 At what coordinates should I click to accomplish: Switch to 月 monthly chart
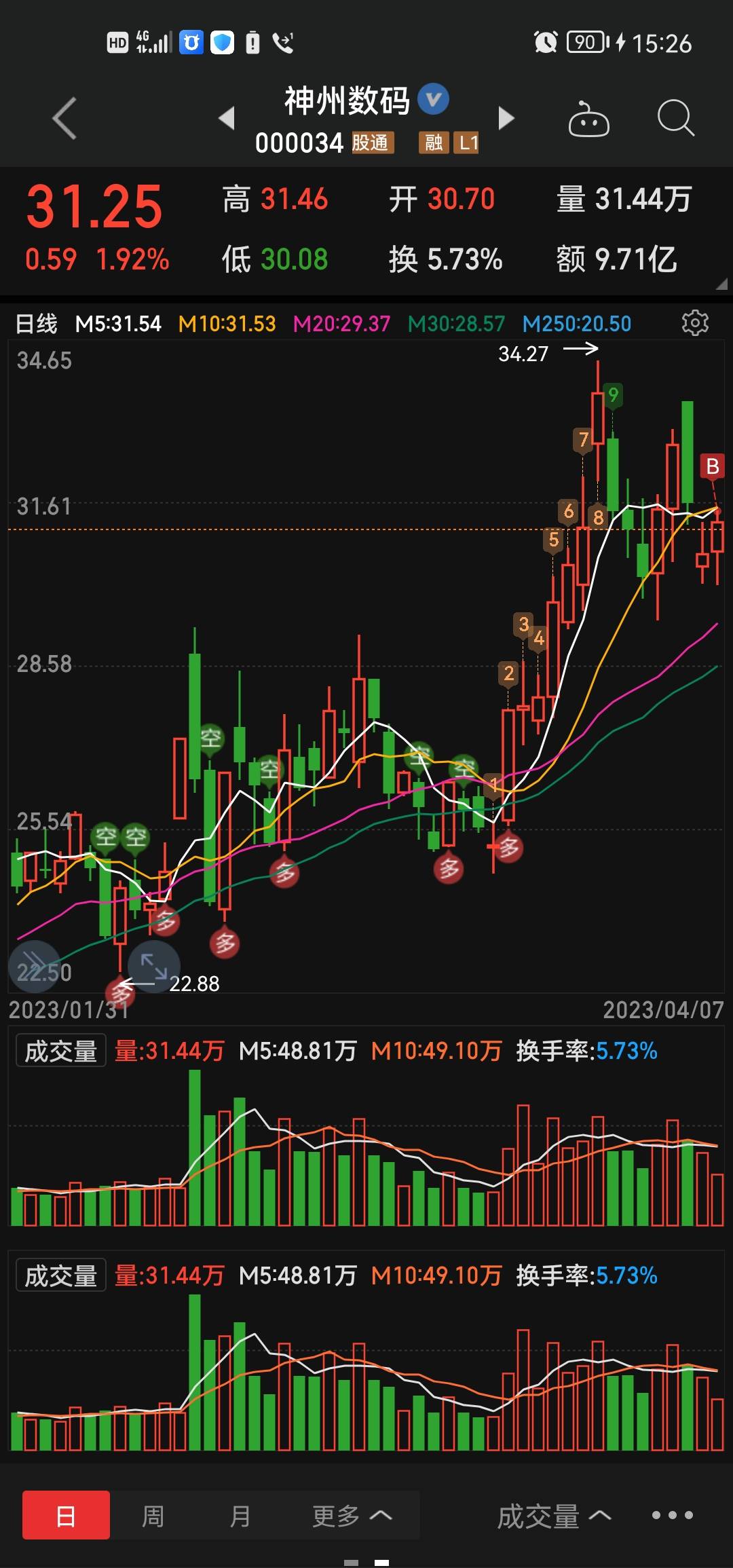(240, 1515)
